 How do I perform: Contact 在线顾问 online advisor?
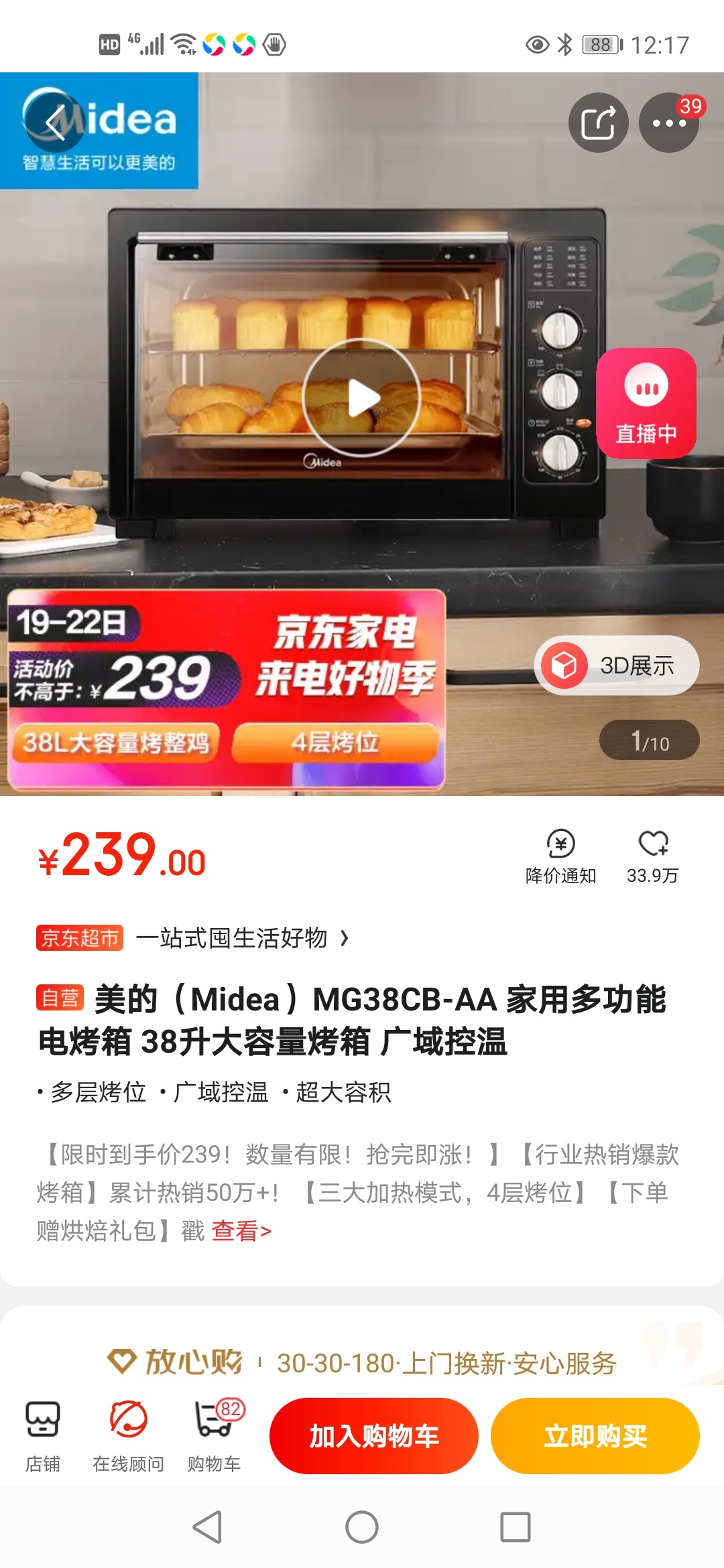click(x=128, y=1435)
